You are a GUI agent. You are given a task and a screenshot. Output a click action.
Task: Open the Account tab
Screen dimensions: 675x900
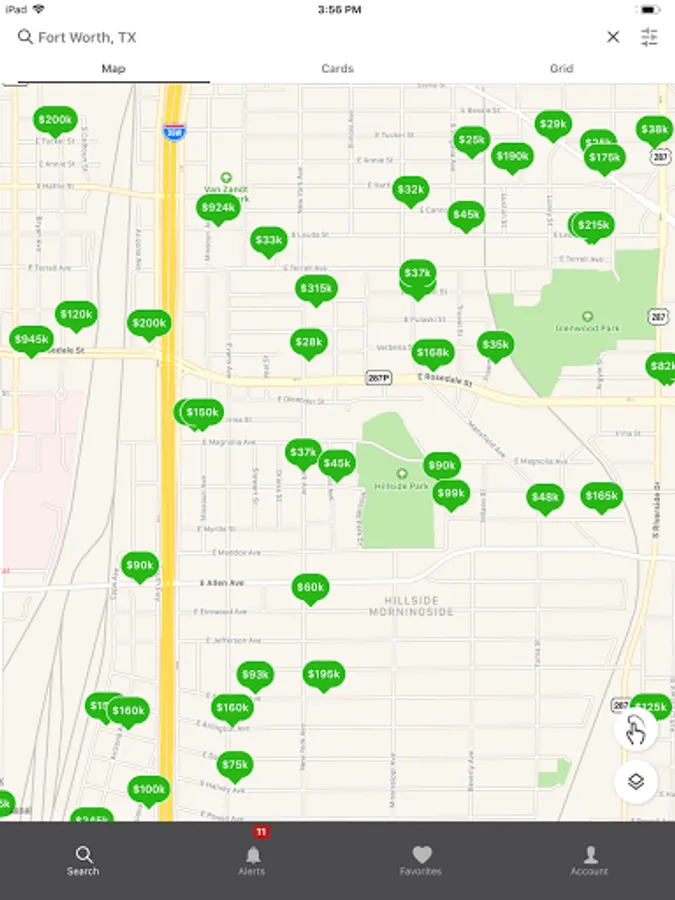[589, 860]
